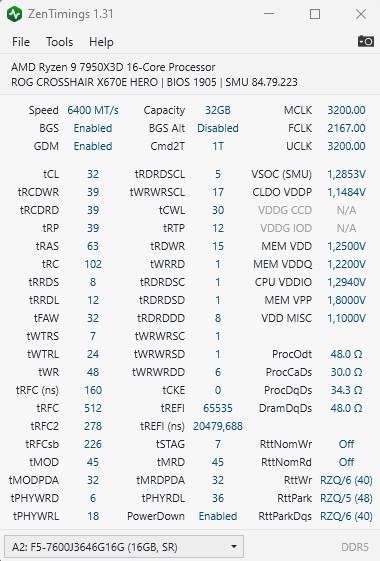Open the Tools menu
Image resolution: width=380 pixels, height=561 pixels.
pos(59,42)
